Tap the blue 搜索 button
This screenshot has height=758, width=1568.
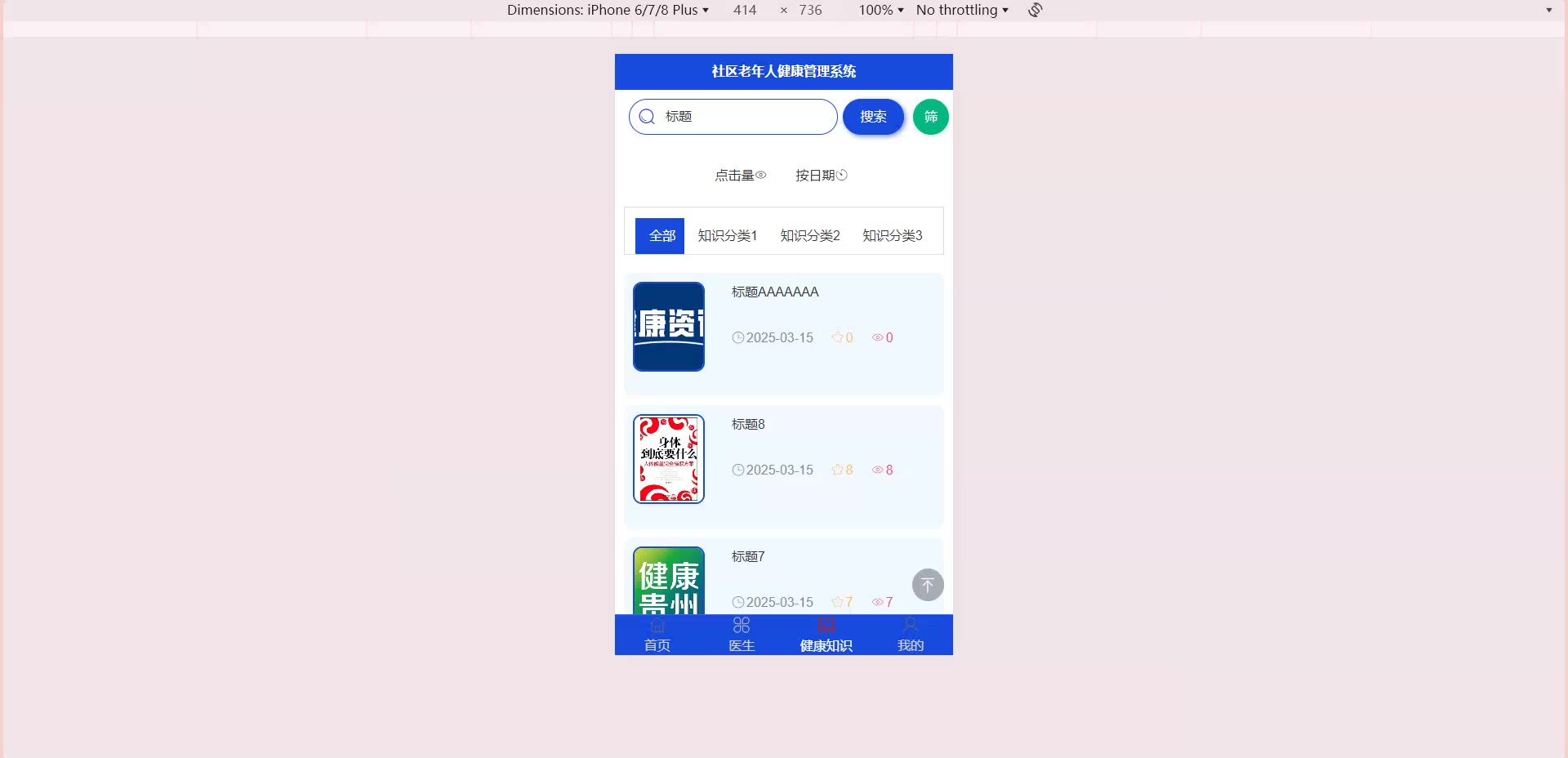click(x=873, y=117)
